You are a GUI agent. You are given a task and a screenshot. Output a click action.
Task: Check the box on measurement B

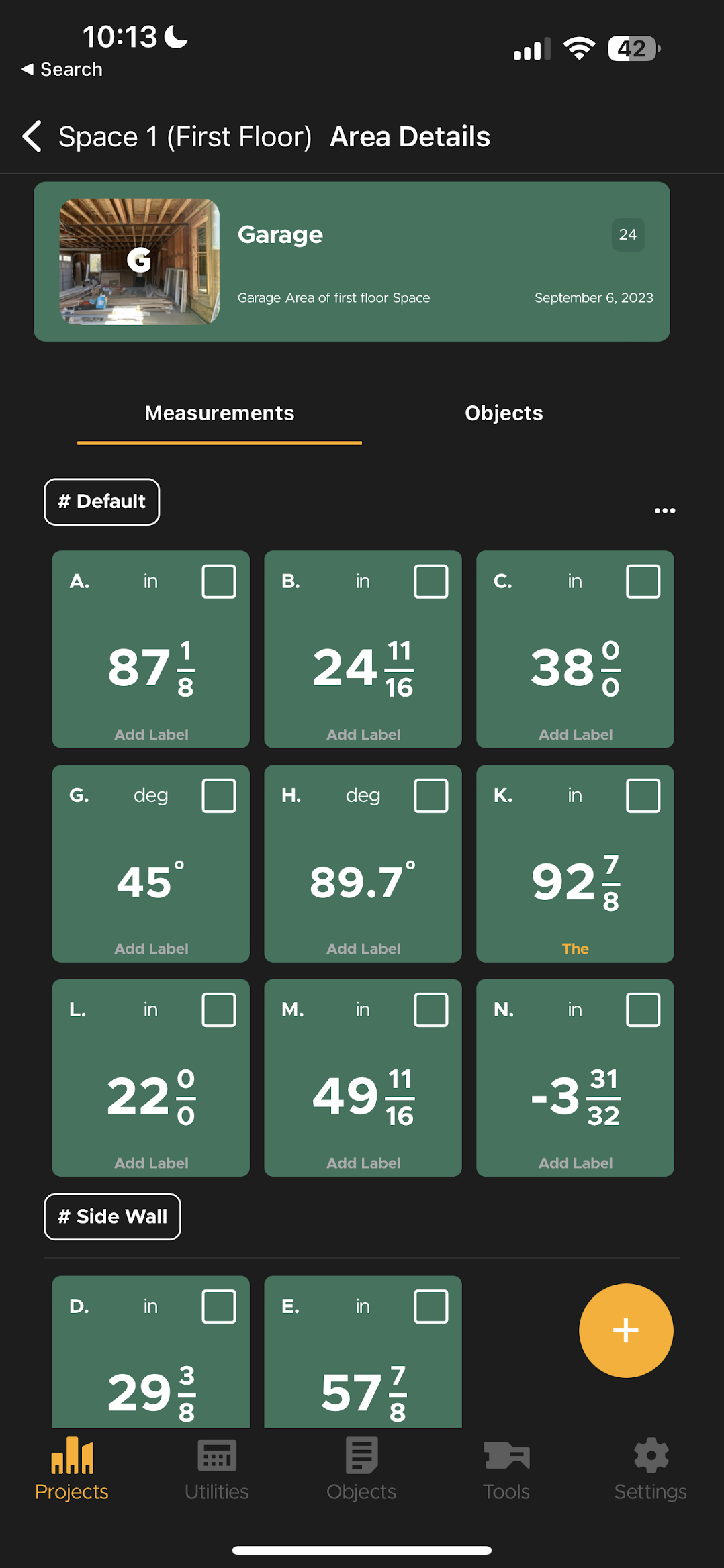tap(431, 581)
